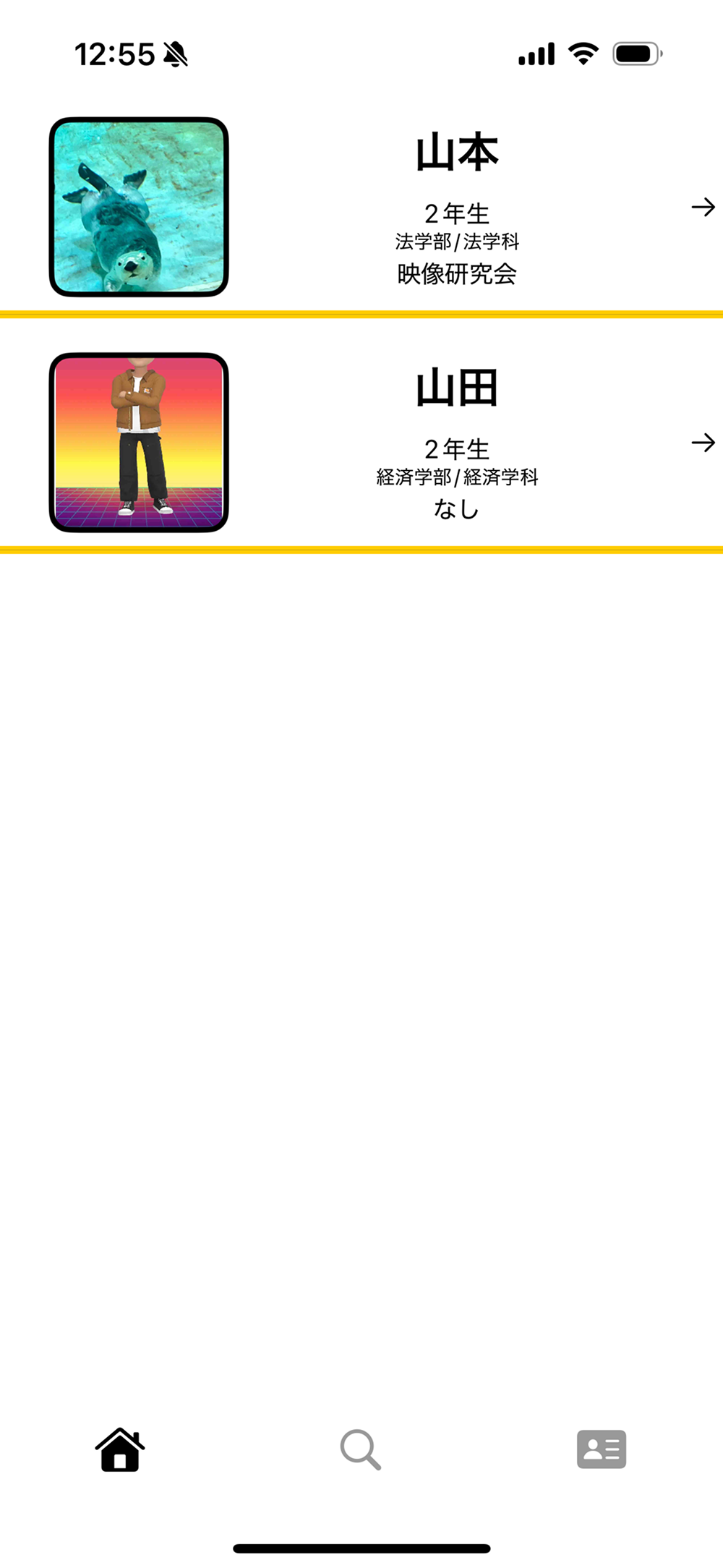Open 山田's profile row

coord(455,443)
